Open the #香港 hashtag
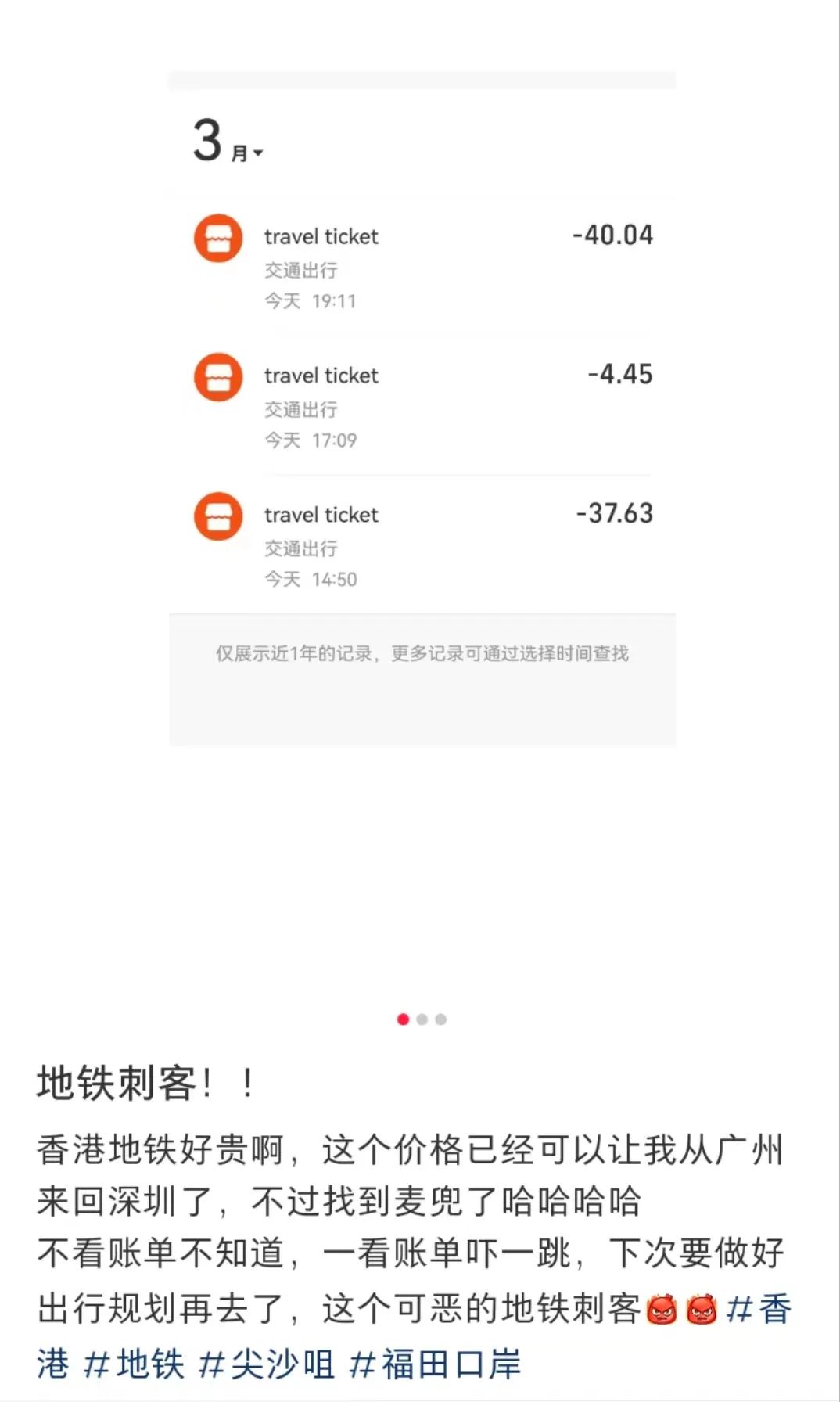Screen dimensions: 840x1402 click(759, 1310)
